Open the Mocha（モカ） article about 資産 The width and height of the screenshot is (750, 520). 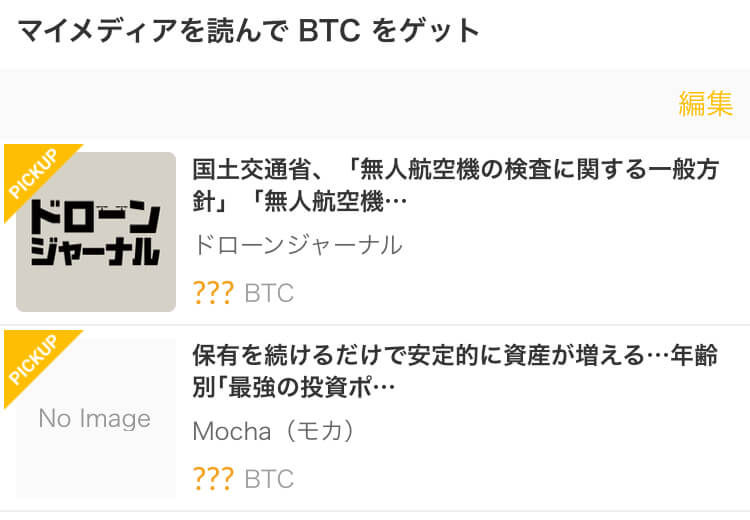click(455, 372)
